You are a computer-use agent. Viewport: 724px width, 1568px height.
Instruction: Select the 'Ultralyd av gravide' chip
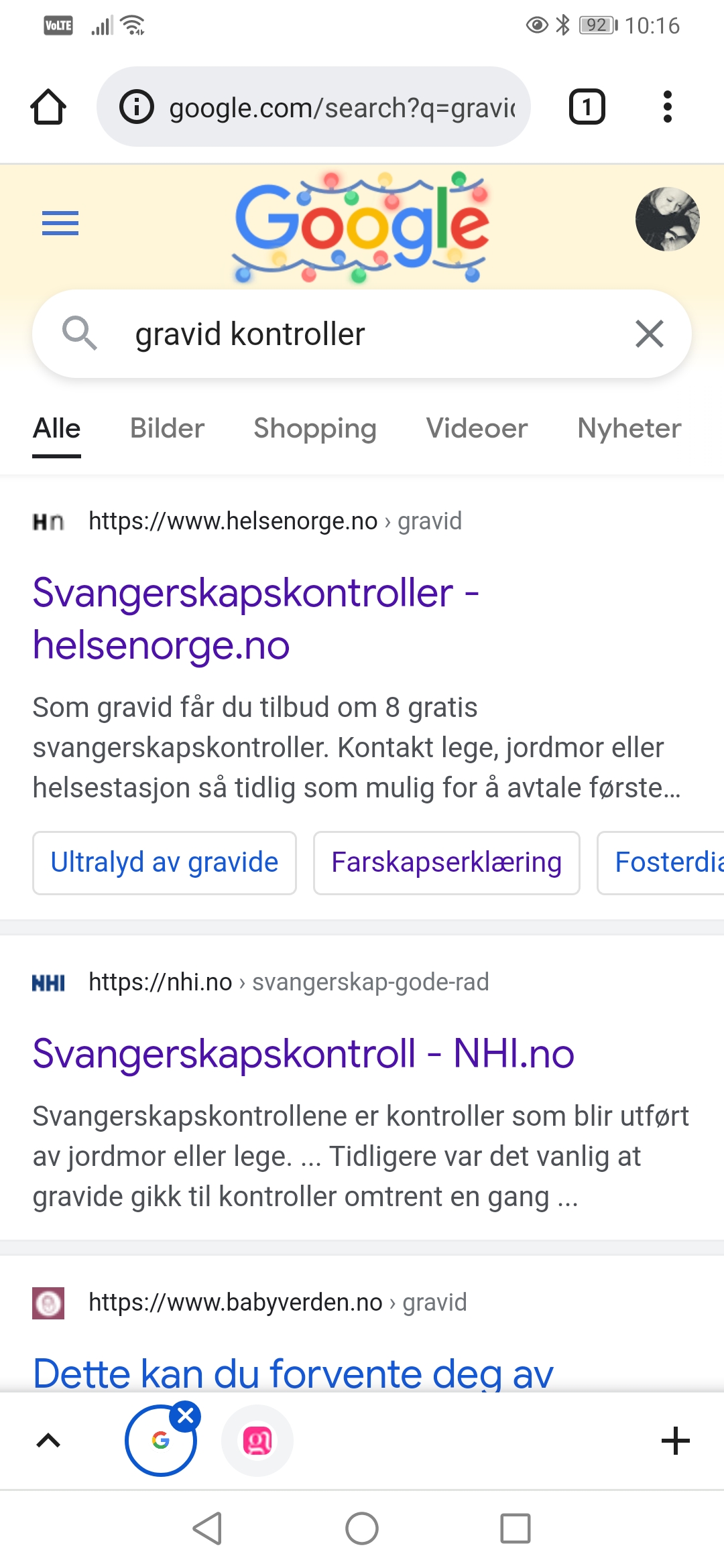coord(164,863)
